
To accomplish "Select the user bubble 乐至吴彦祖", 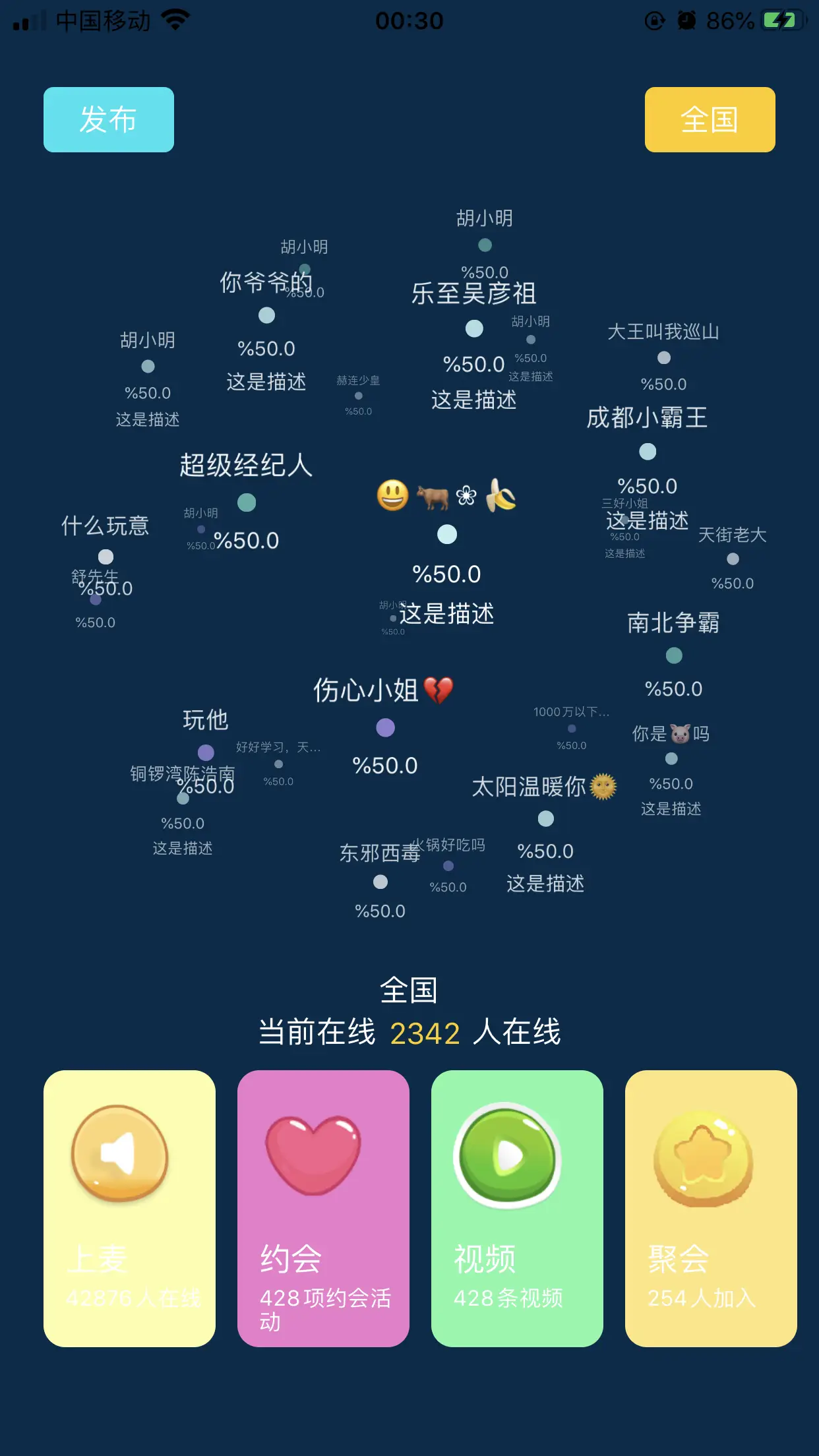I will pos(474,328).
